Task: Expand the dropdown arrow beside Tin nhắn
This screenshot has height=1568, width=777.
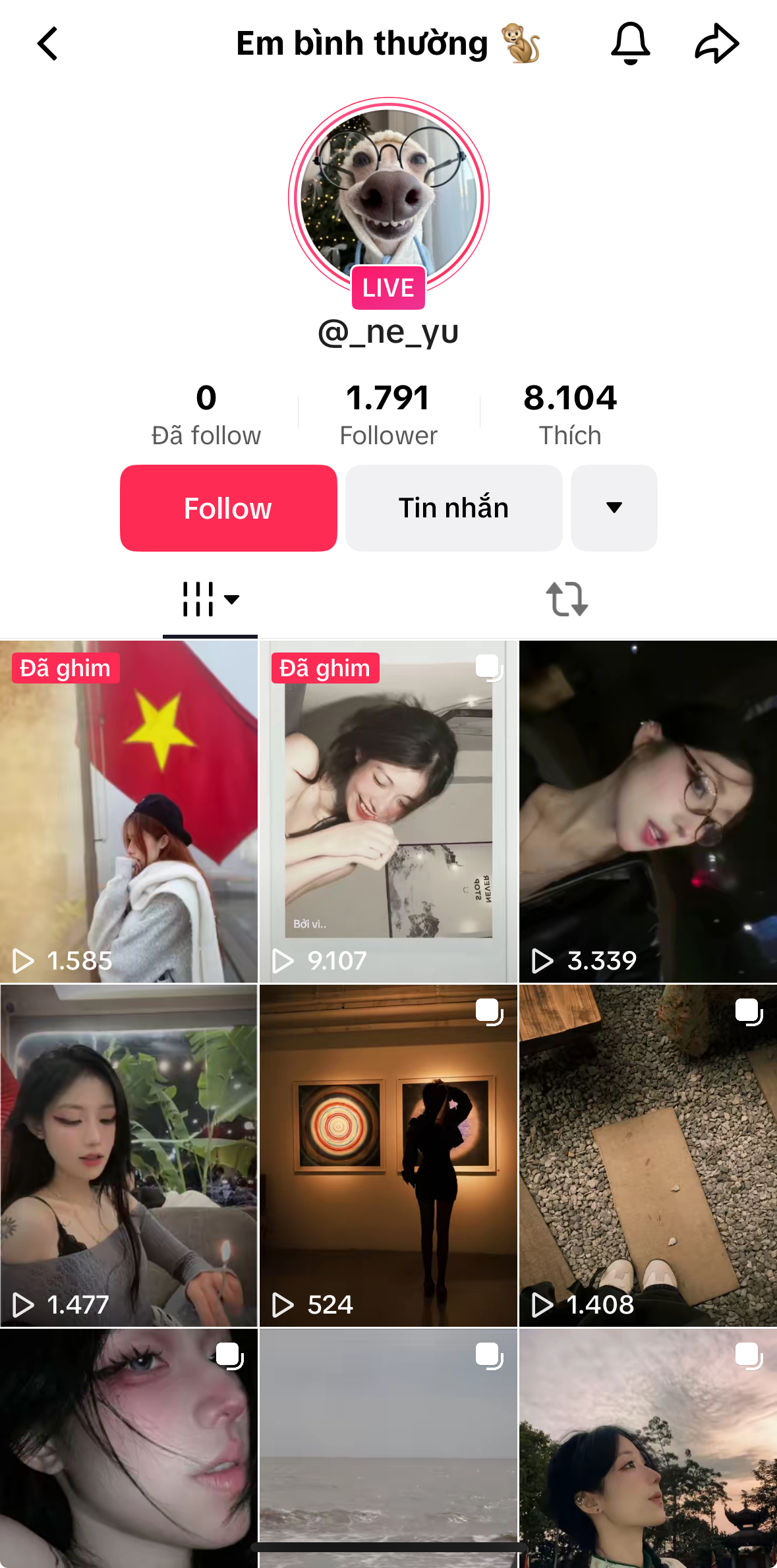Action: pos(614,508)
